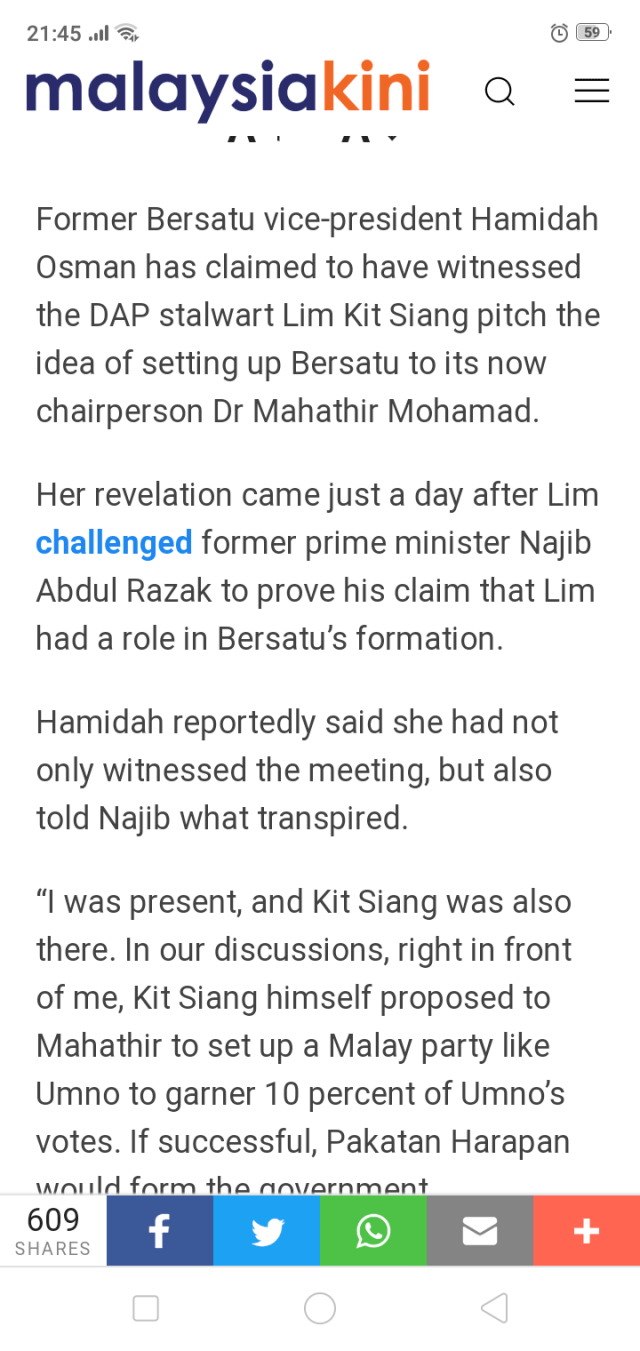The height and width of the screenshot is (1351, 640).
Task: Open the hamburger menu
Action: (591, 91)
